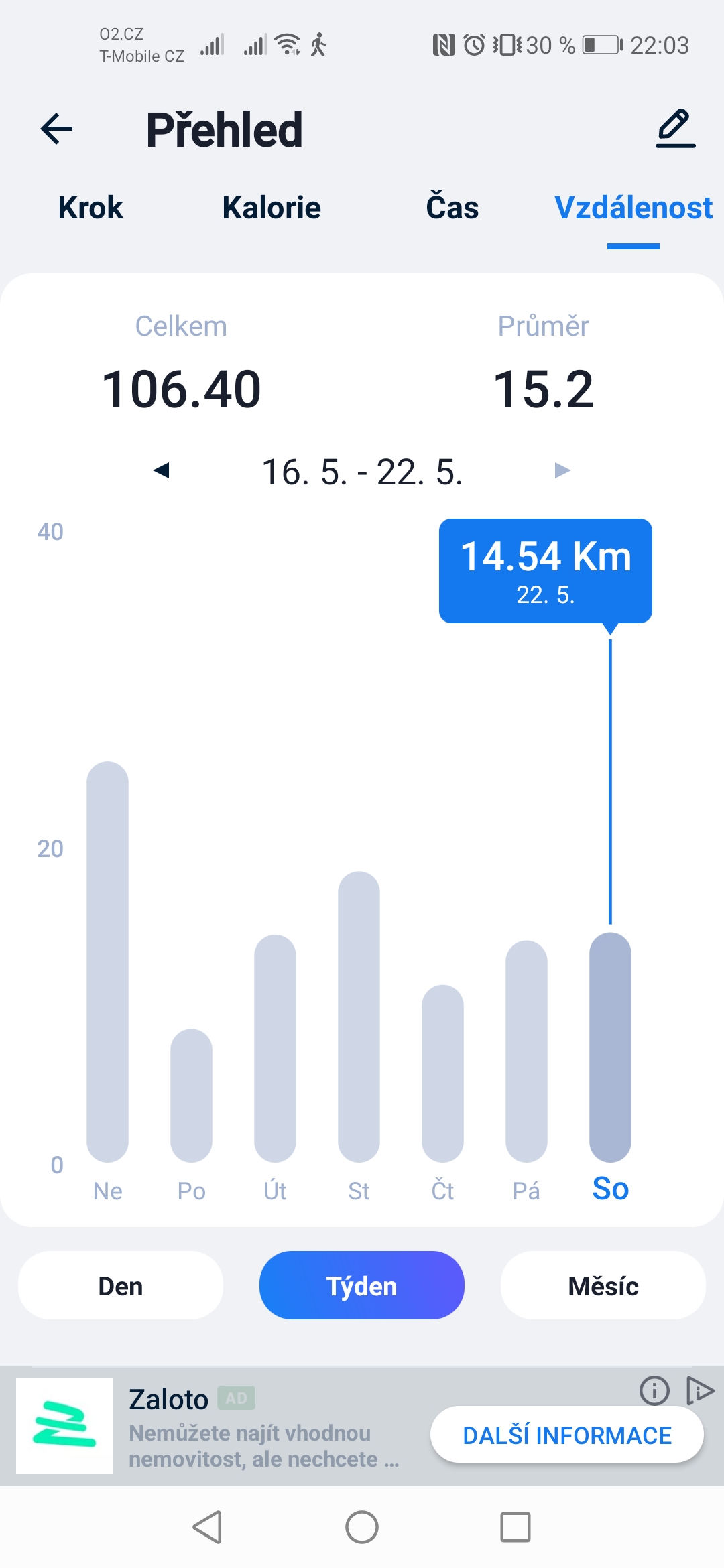Viewport: 724px width, 1568px height.
Task: Select the Týden view
Action: pos(362,1285)
